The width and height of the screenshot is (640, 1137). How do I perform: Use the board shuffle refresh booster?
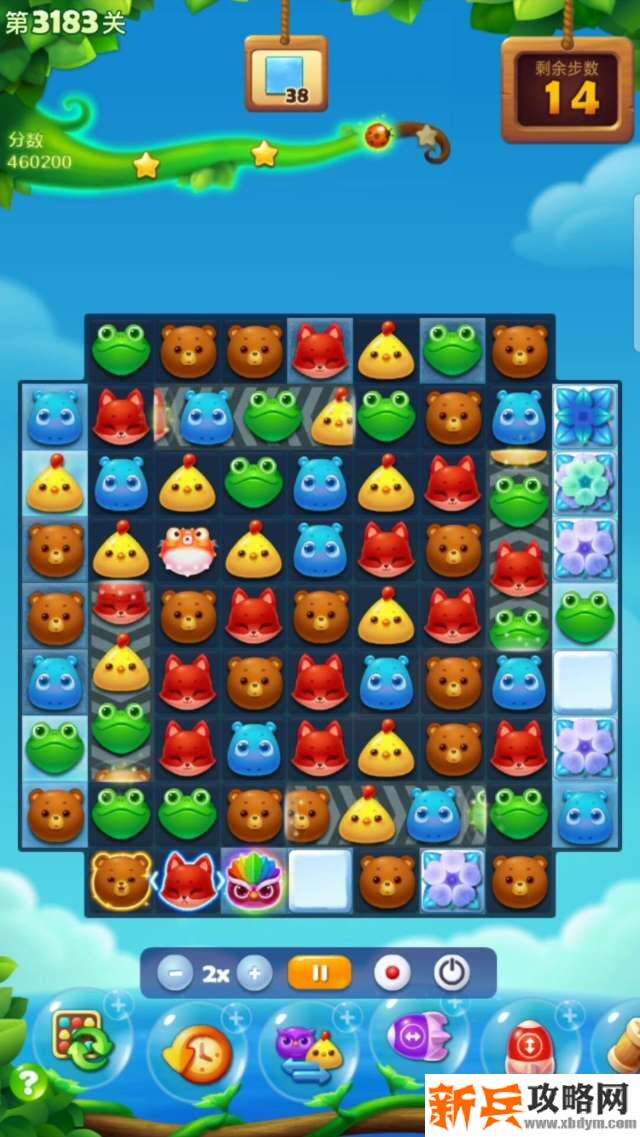(x=78, y=1040)
